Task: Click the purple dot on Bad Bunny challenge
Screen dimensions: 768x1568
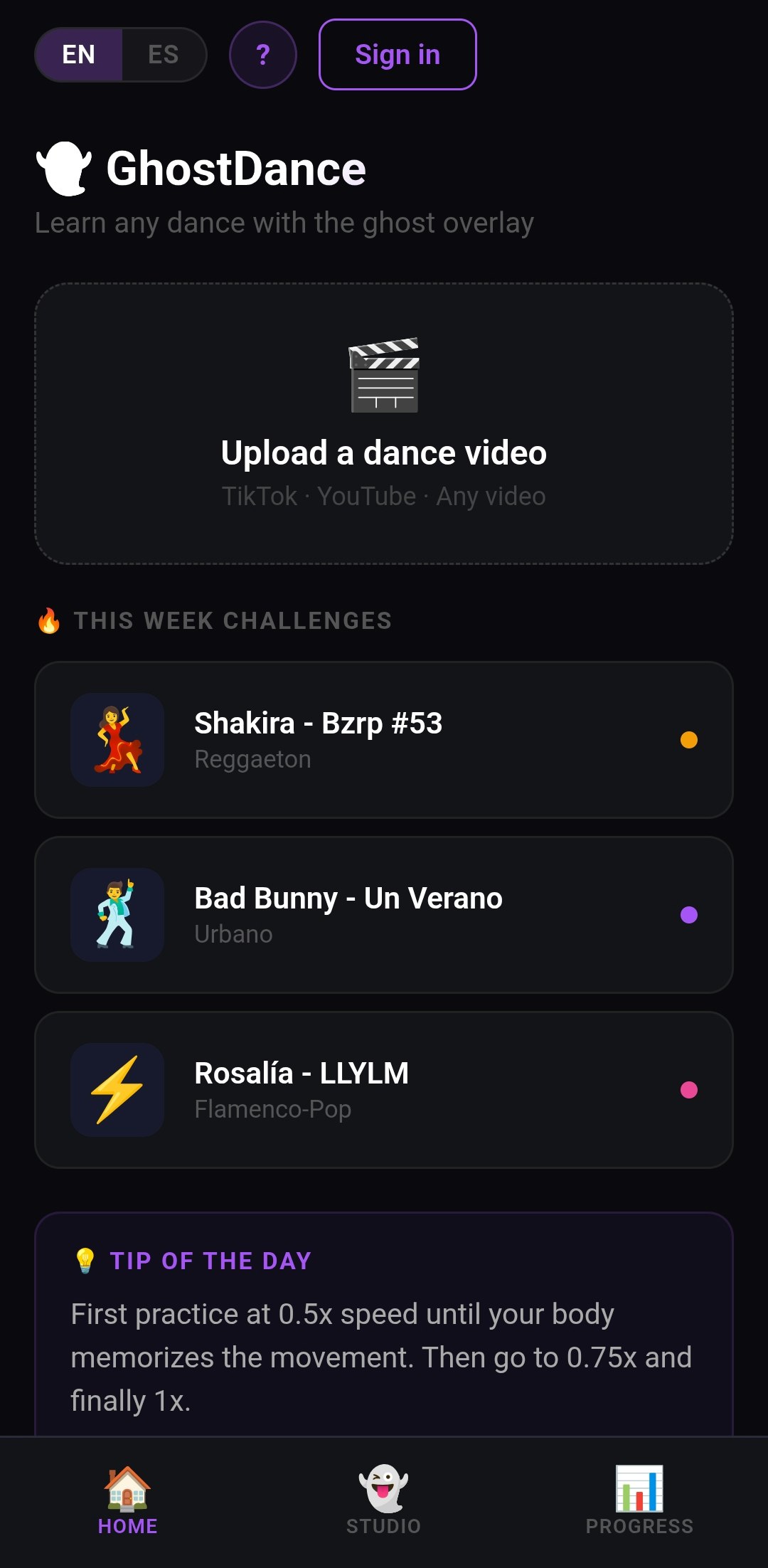Action: pyautogui.click(x=688, y=915)
